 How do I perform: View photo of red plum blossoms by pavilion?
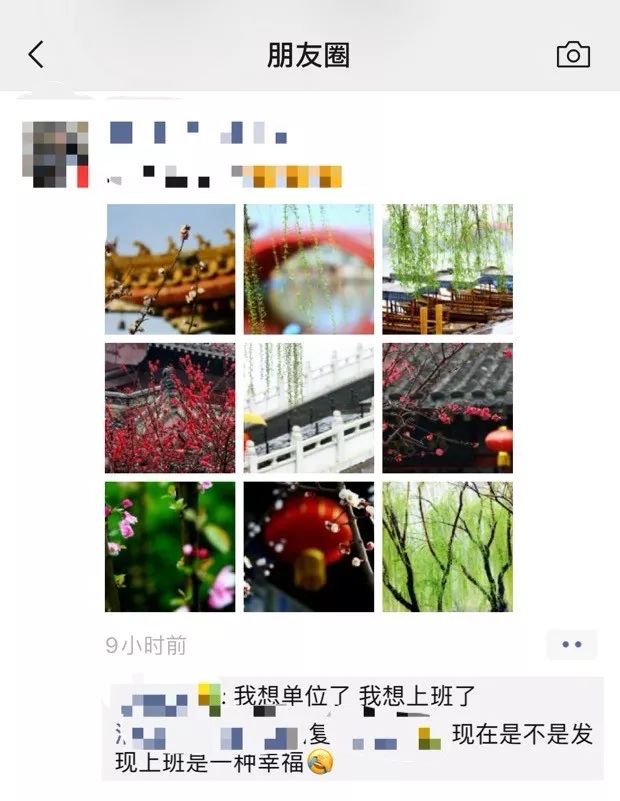(x=170, y=408)
